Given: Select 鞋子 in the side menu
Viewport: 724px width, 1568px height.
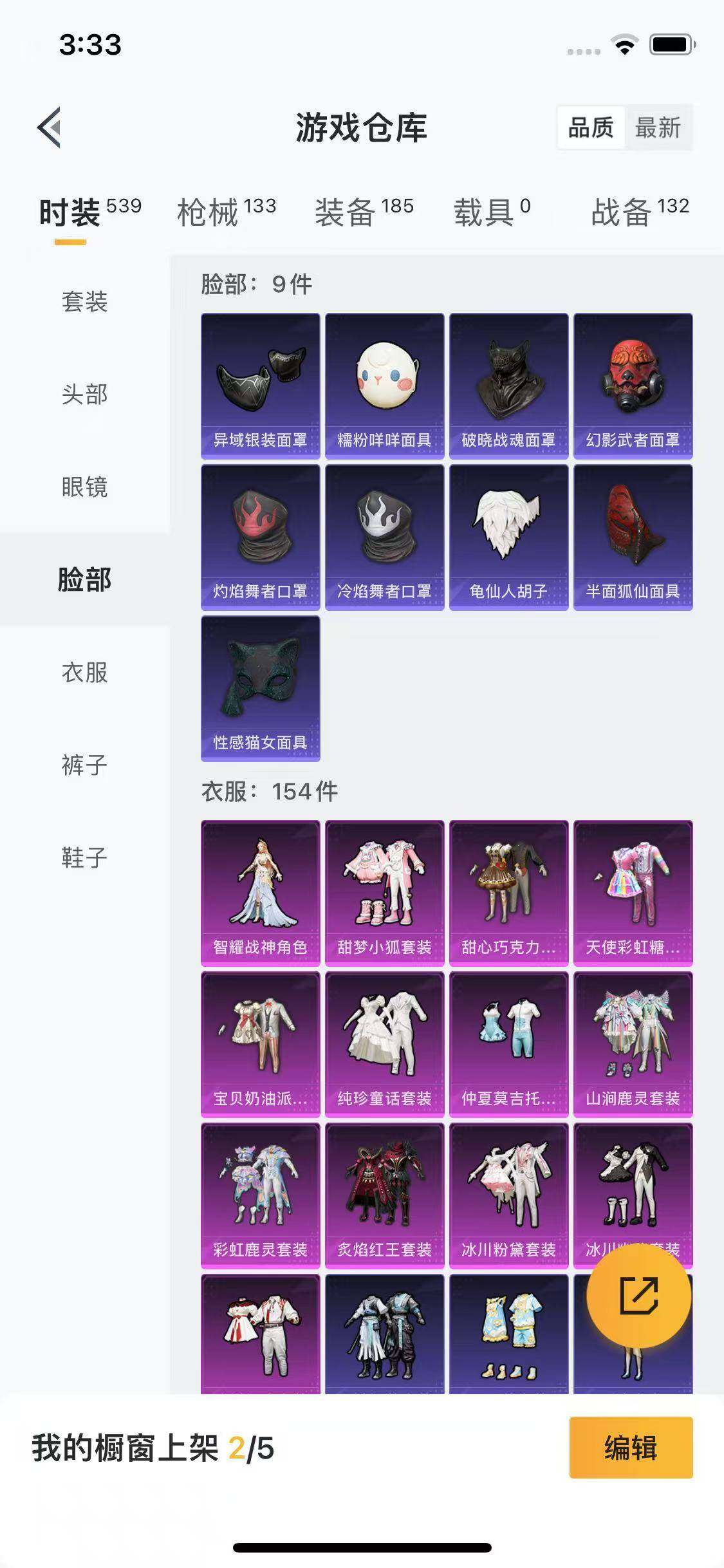Looking at the screenshot, I should (x=85, y=857).
